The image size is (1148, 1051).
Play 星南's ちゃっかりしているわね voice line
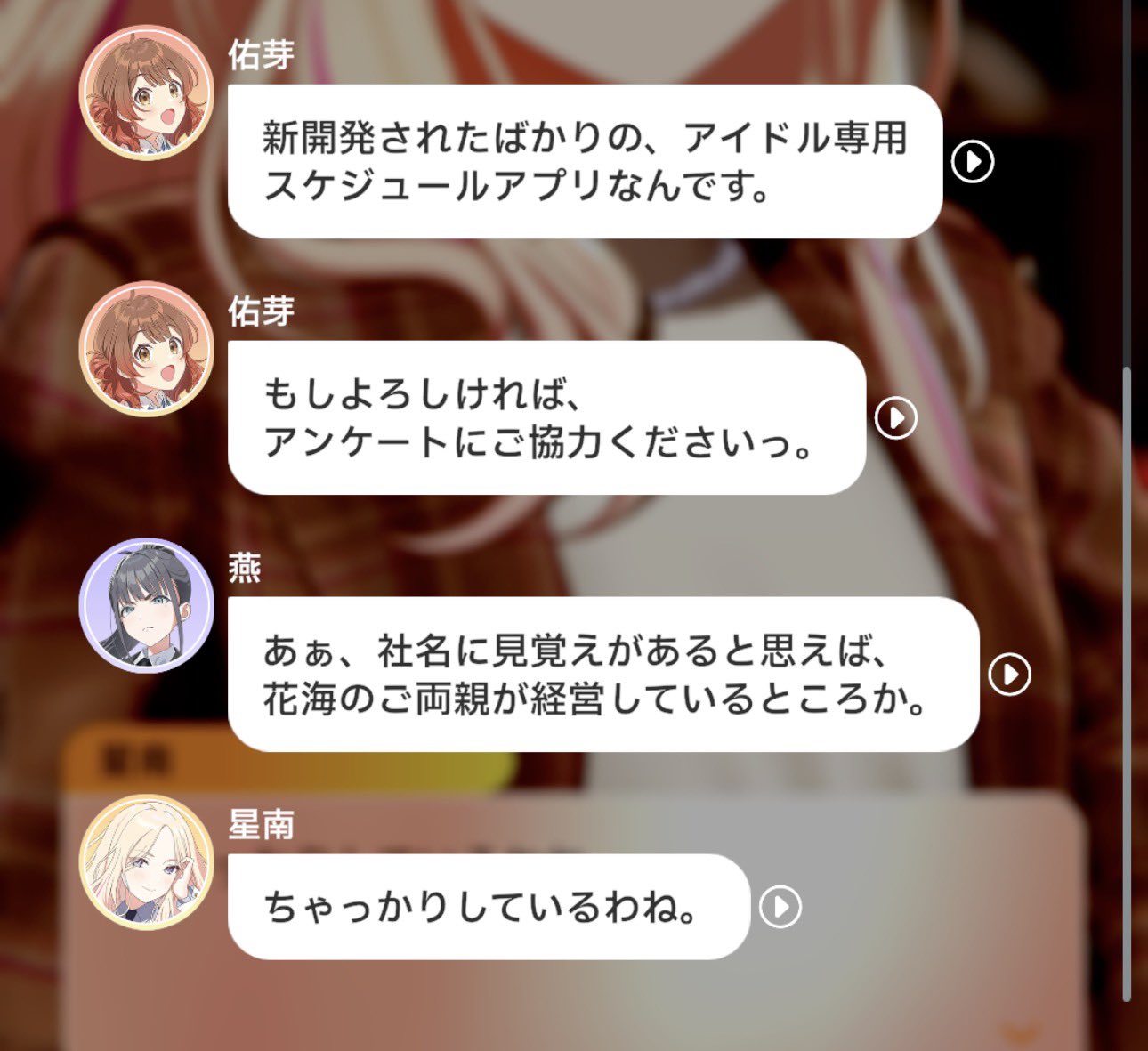(780, 907)
